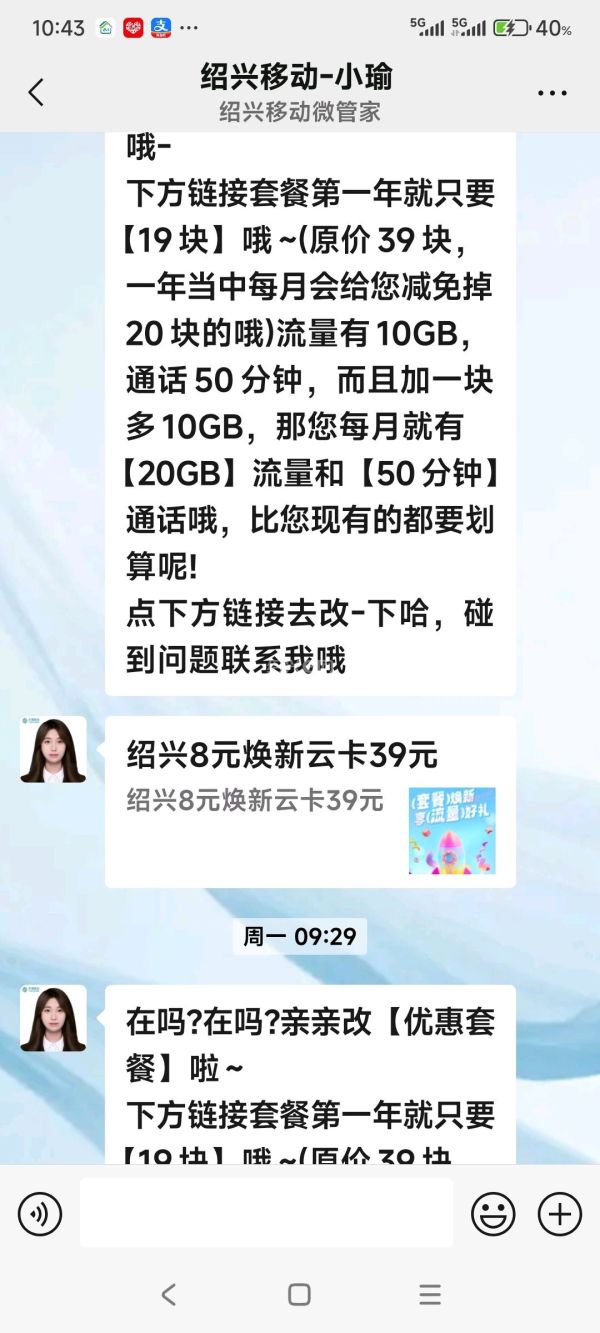Open recent apps from navigation bar
The image size is (600, 1333).
pos(430,1294)
